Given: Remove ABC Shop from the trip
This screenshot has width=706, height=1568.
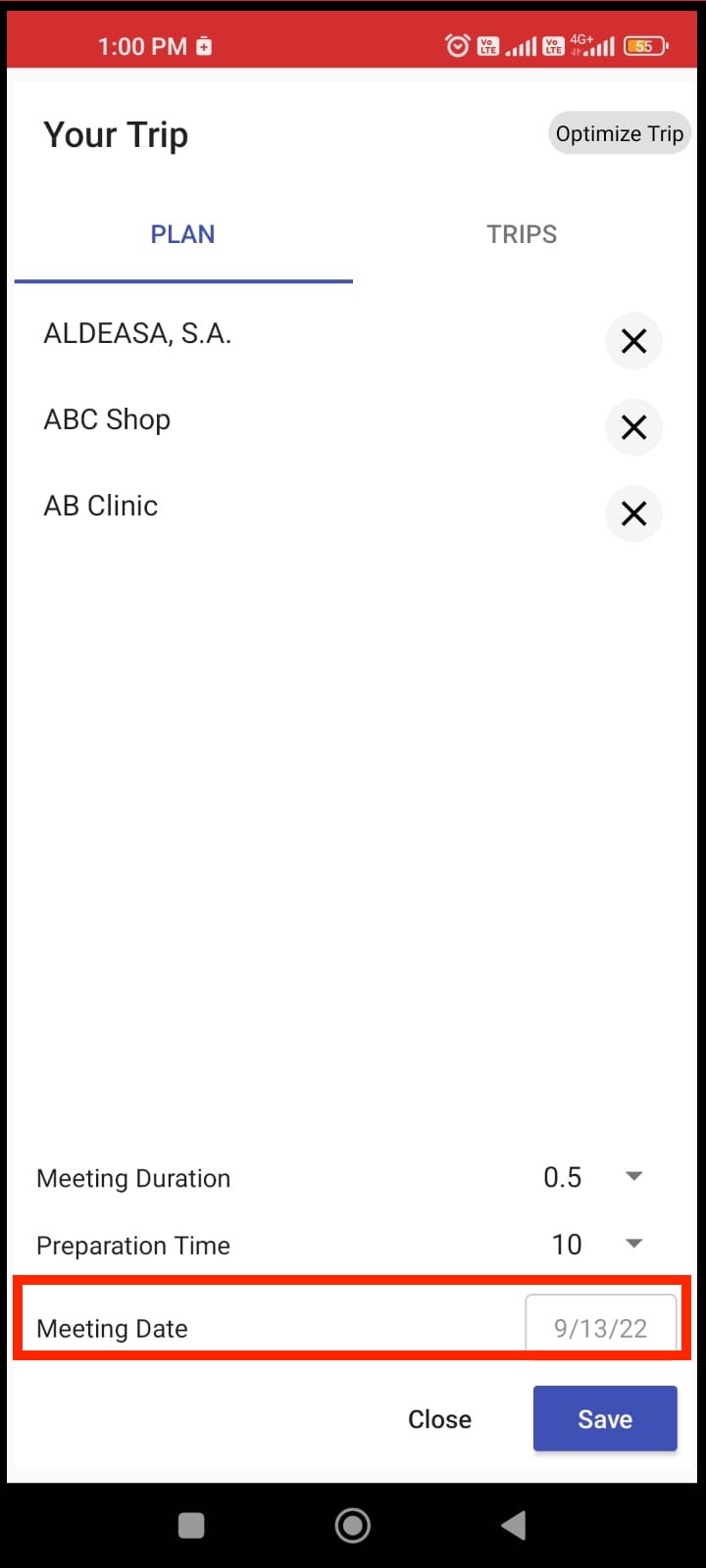Looking at the screenshot, I should coord(633,427).
